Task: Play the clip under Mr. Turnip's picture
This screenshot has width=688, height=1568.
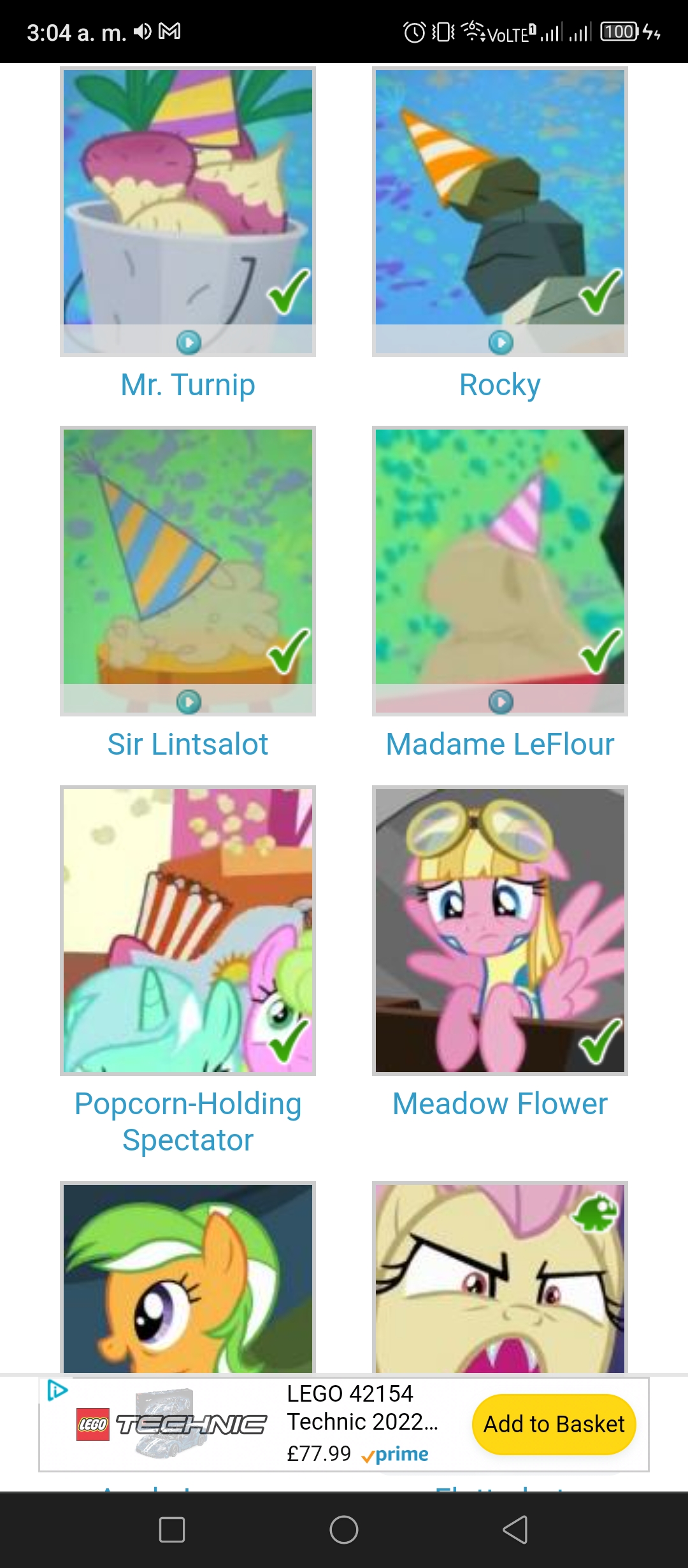Action: 189,342
